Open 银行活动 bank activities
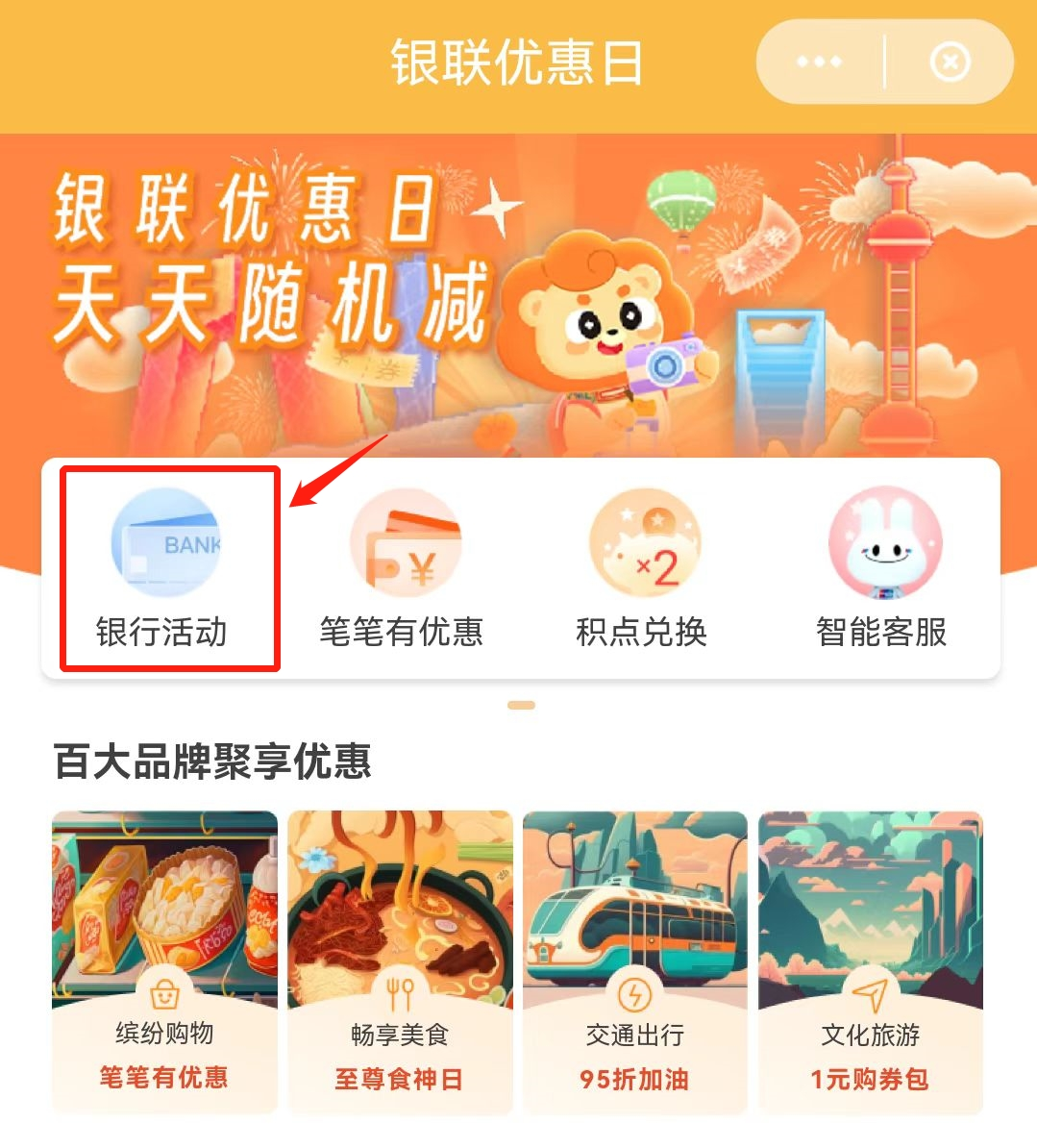 pos(164,569)
